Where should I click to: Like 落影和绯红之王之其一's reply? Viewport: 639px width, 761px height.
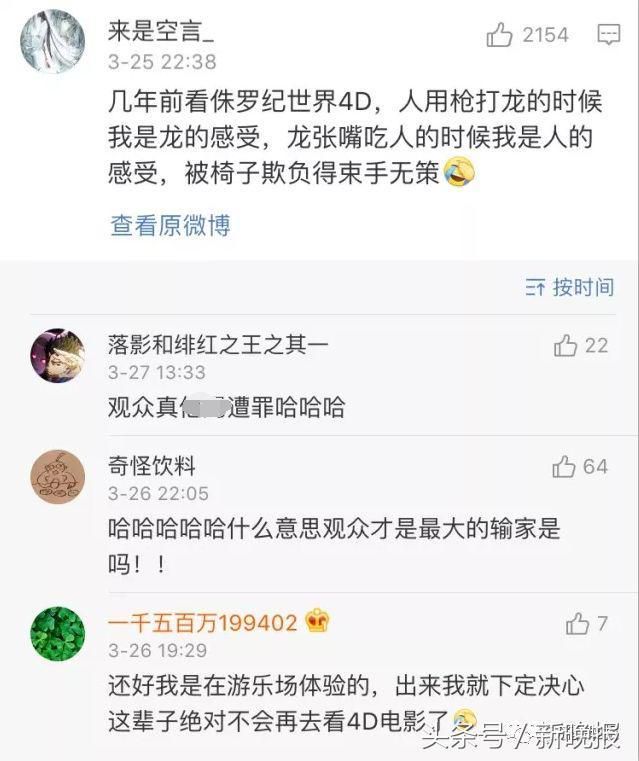pyautogui.click(x=565, y=346)
